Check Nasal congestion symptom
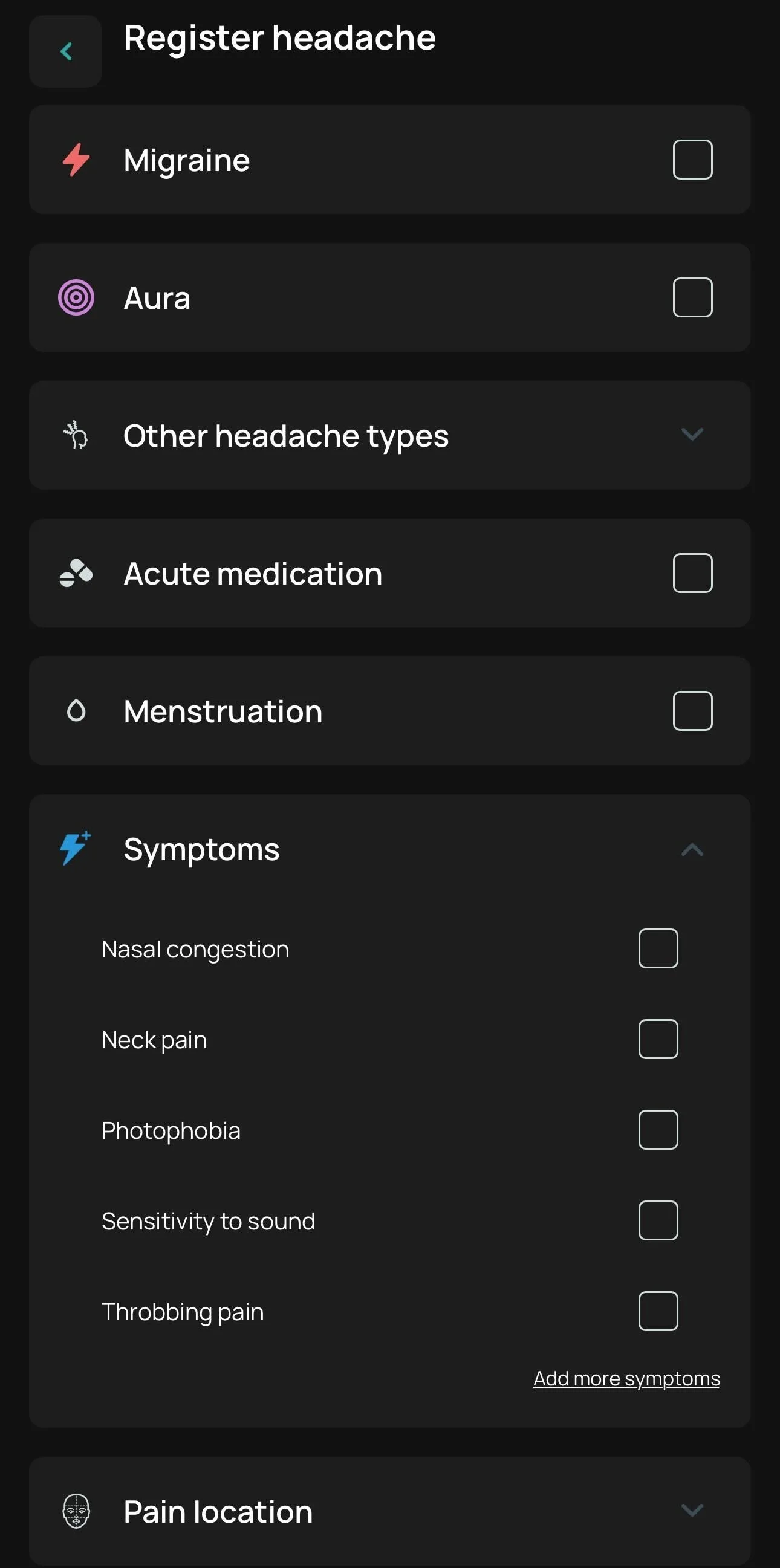This screenshot has width=780, height=1568. tap(658, 948)
